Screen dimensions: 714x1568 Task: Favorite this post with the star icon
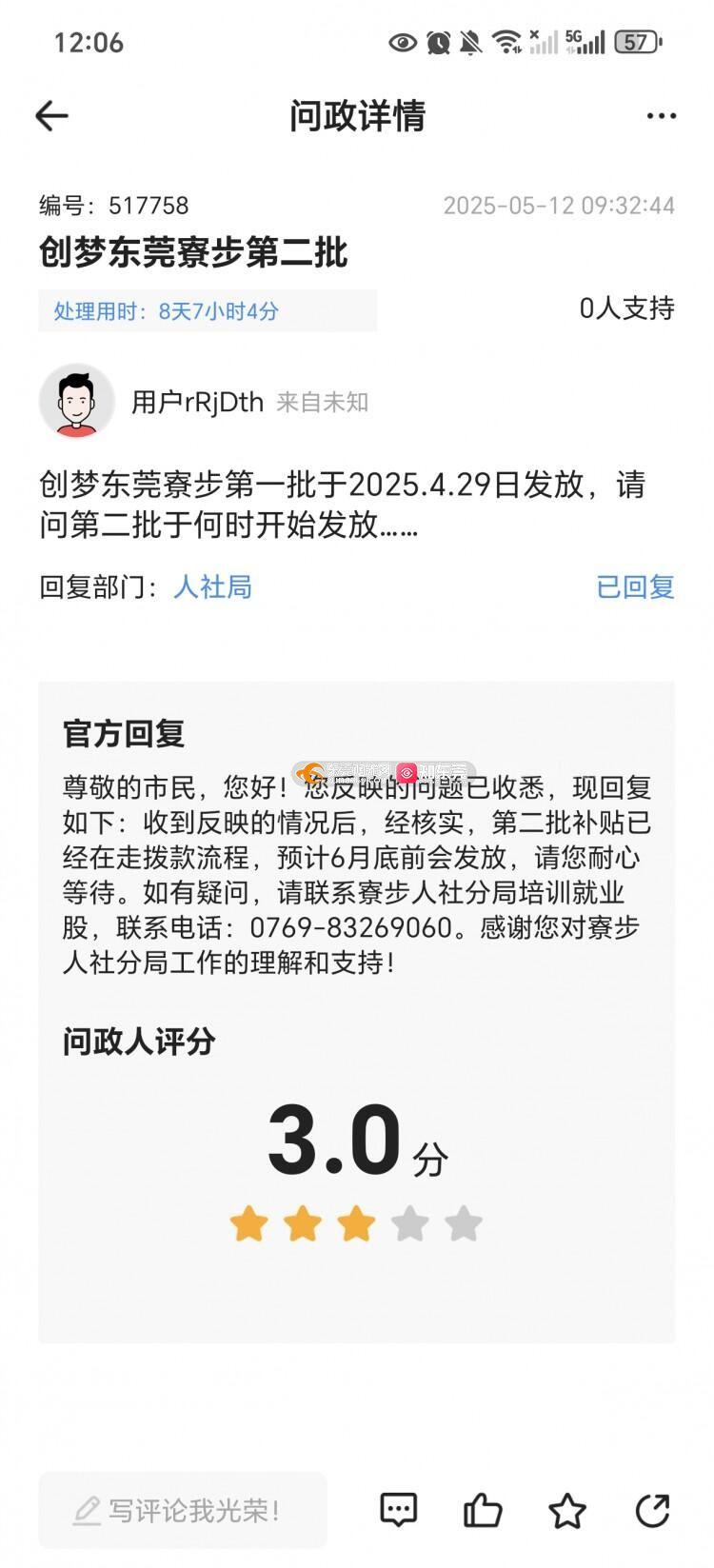tap(567, 1510)
